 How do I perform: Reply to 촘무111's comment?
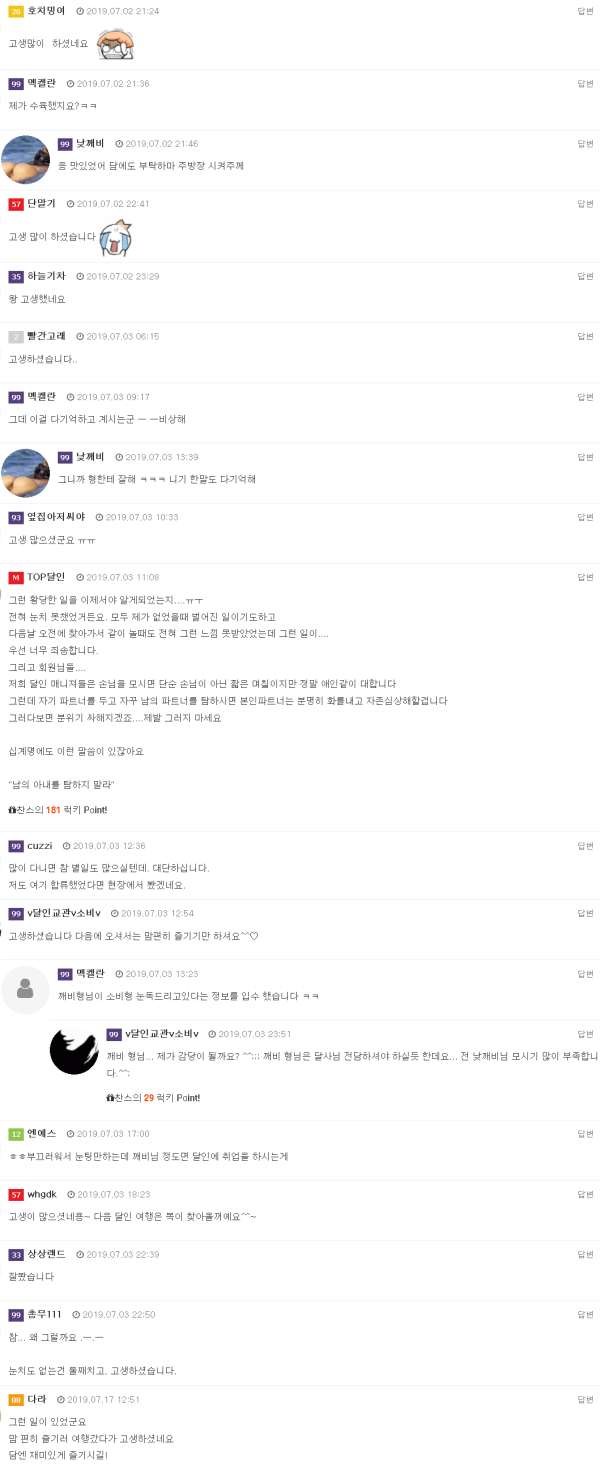coord(585,1314)
